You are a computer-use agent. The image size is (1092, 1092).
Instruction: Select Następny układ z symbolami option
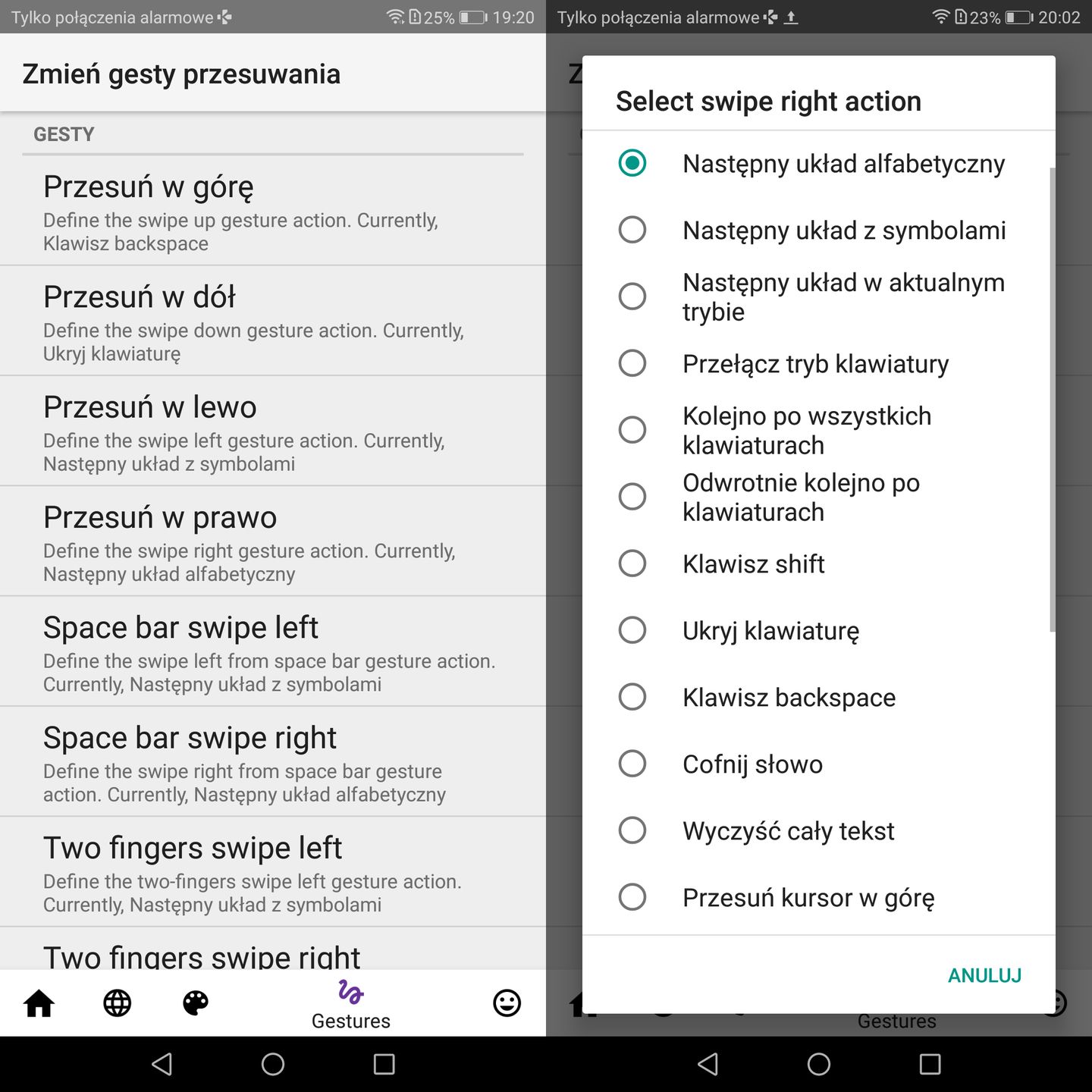(817, 230)
